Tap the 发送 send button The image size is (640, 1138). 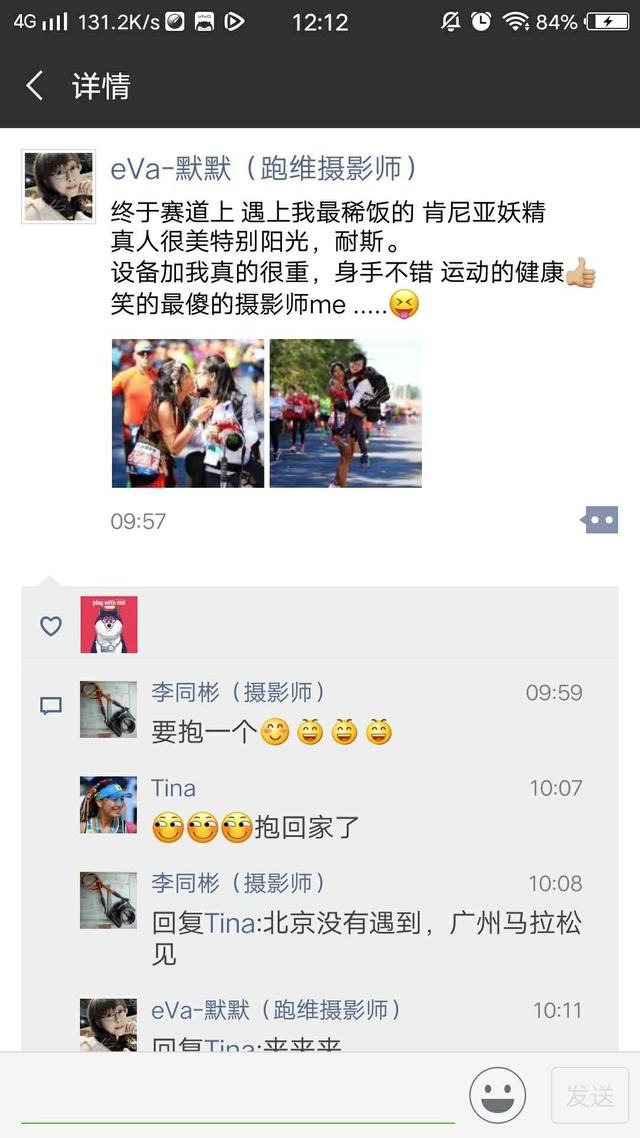[589, 1096]
